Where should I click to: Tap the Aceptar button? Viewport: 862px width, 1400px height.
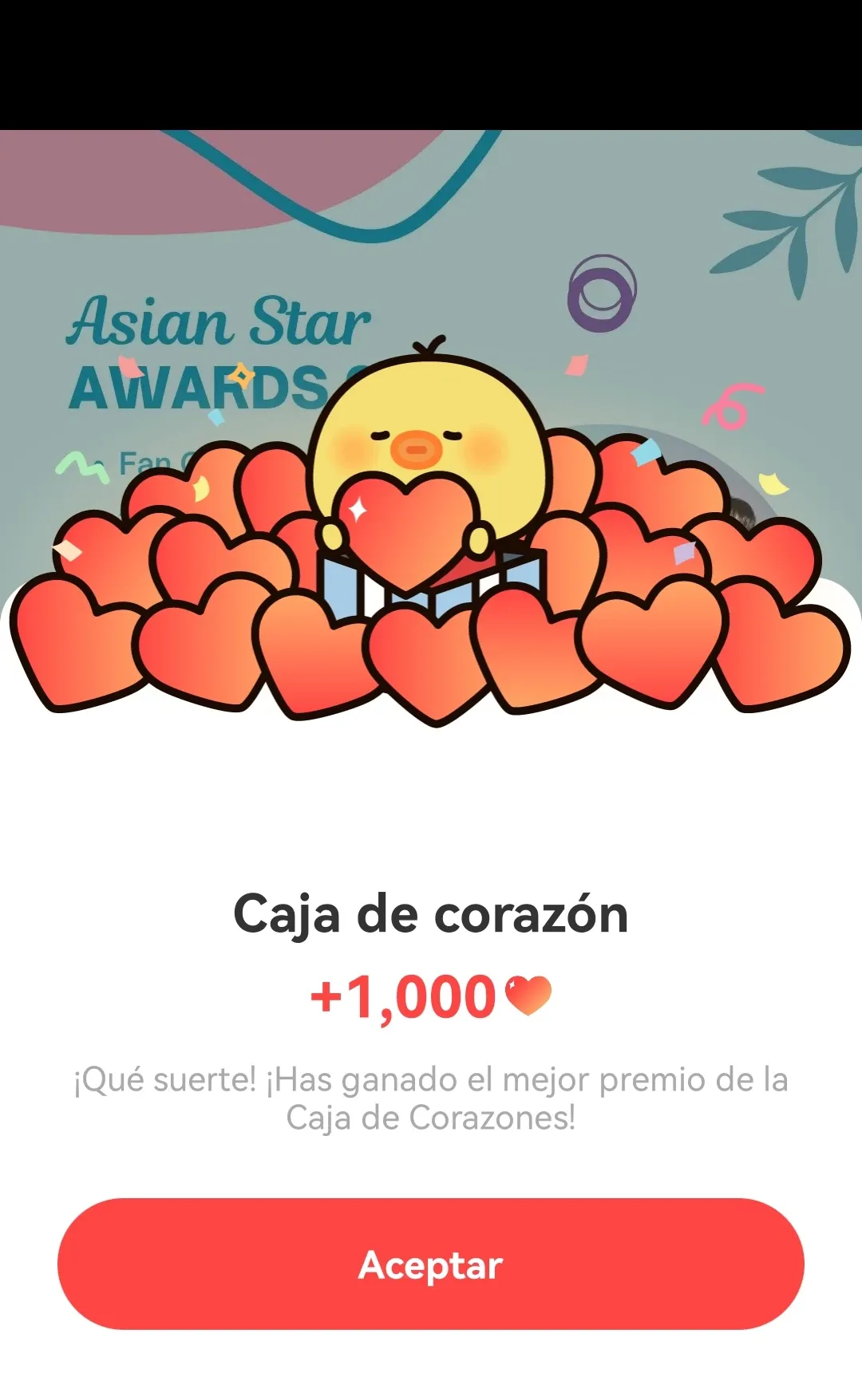click(x=431, y=1264)
